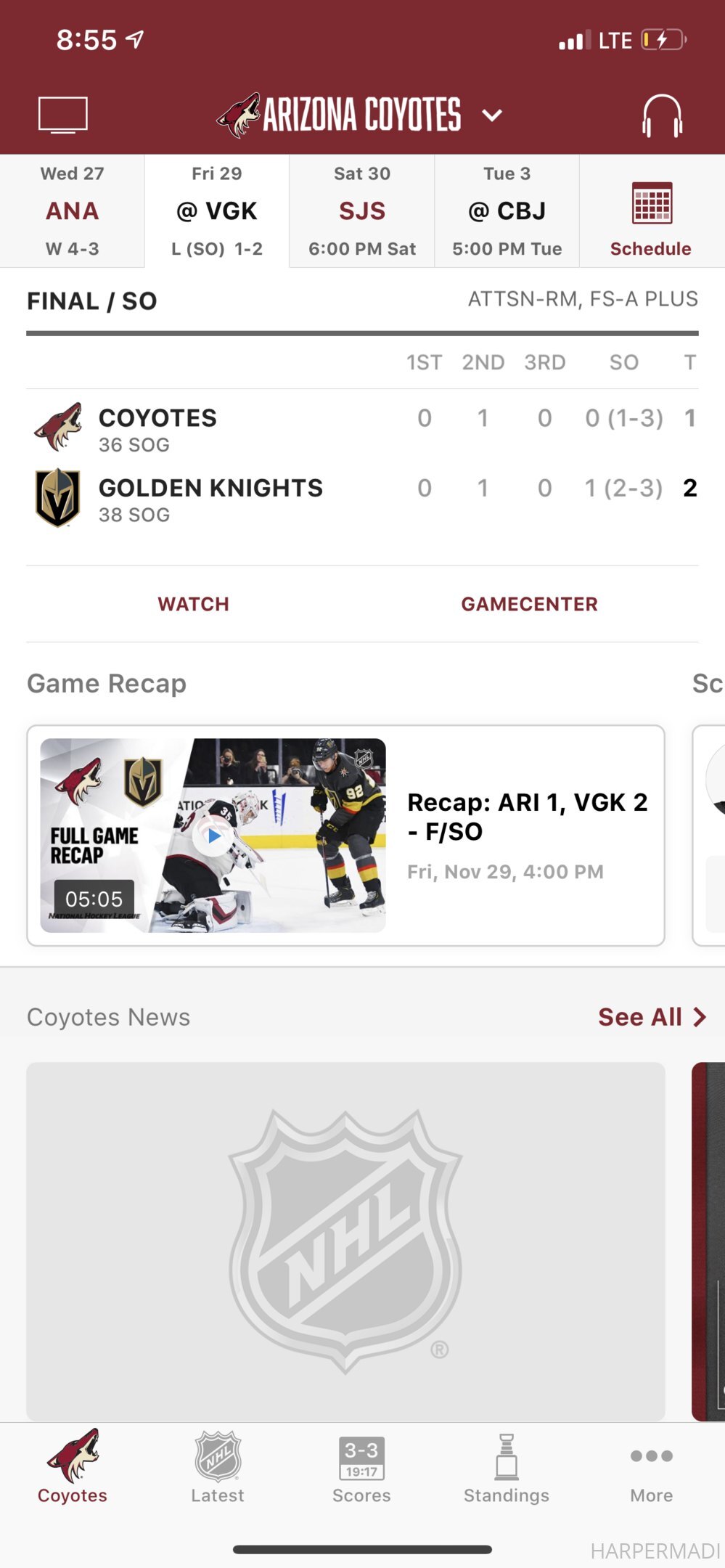The width and height of the screenshot is (725, 1568).
Task: Switch to the Standings tab
Action: click(x=507, y=1467)
